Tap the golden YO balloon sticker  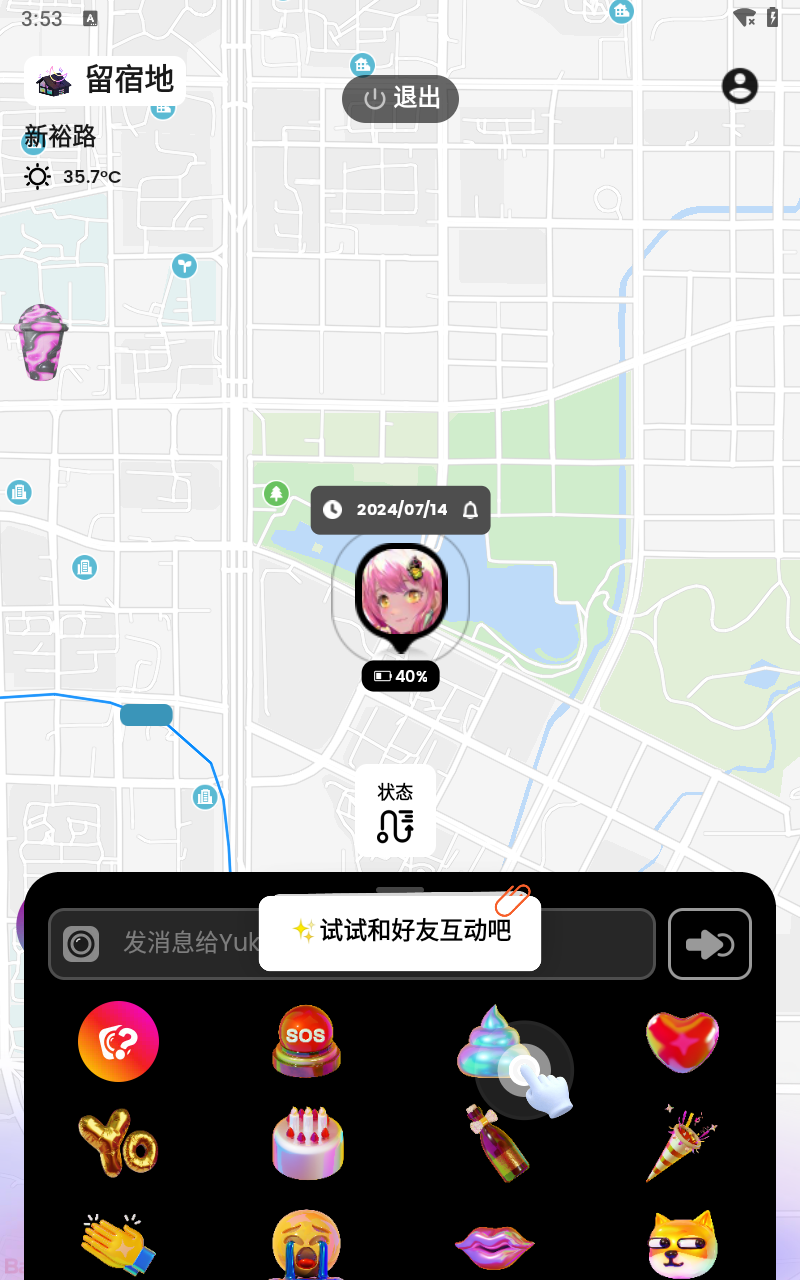point(118,1143)
